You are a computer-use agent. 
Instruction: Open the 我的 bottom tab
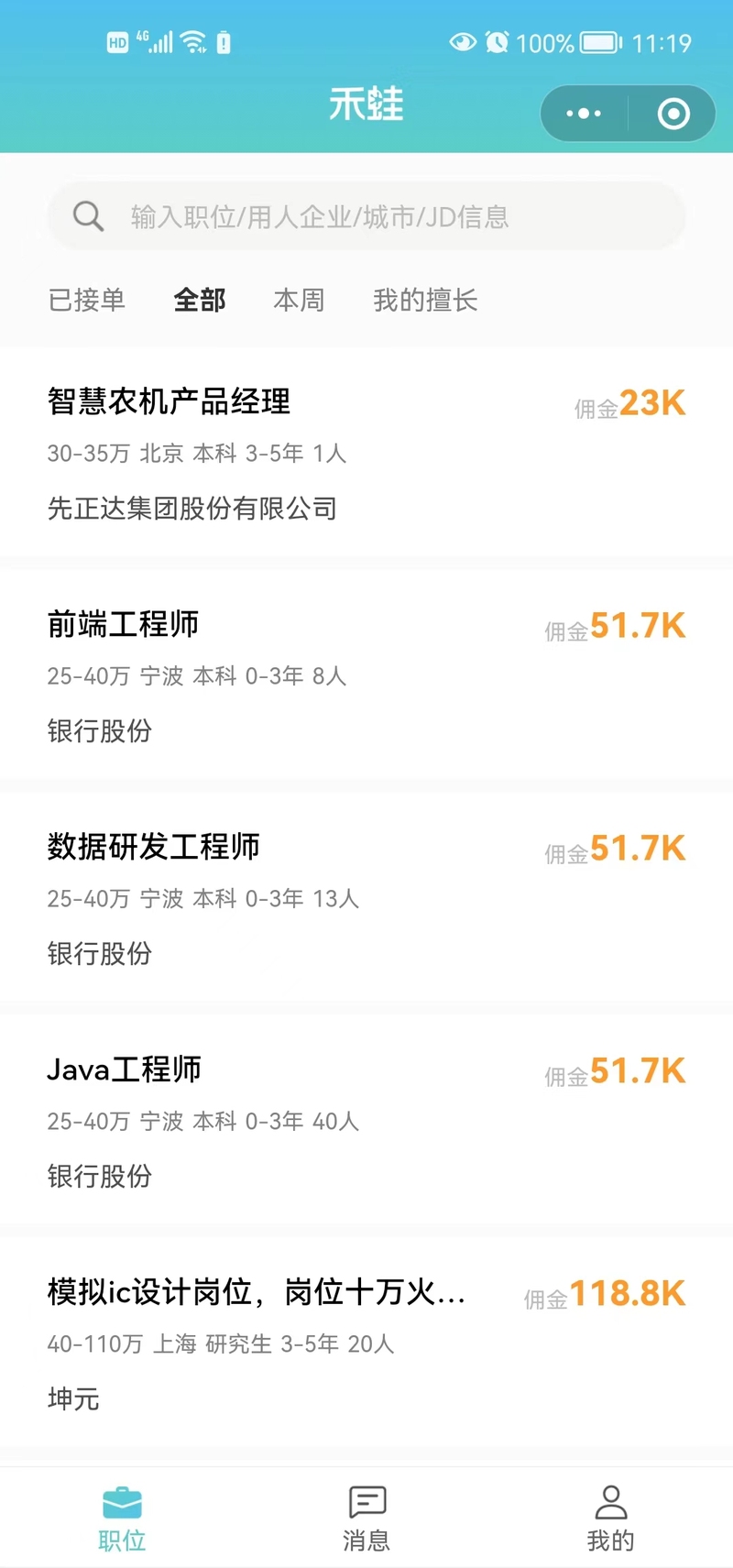pyautogui.click(x=610, y=1519)
